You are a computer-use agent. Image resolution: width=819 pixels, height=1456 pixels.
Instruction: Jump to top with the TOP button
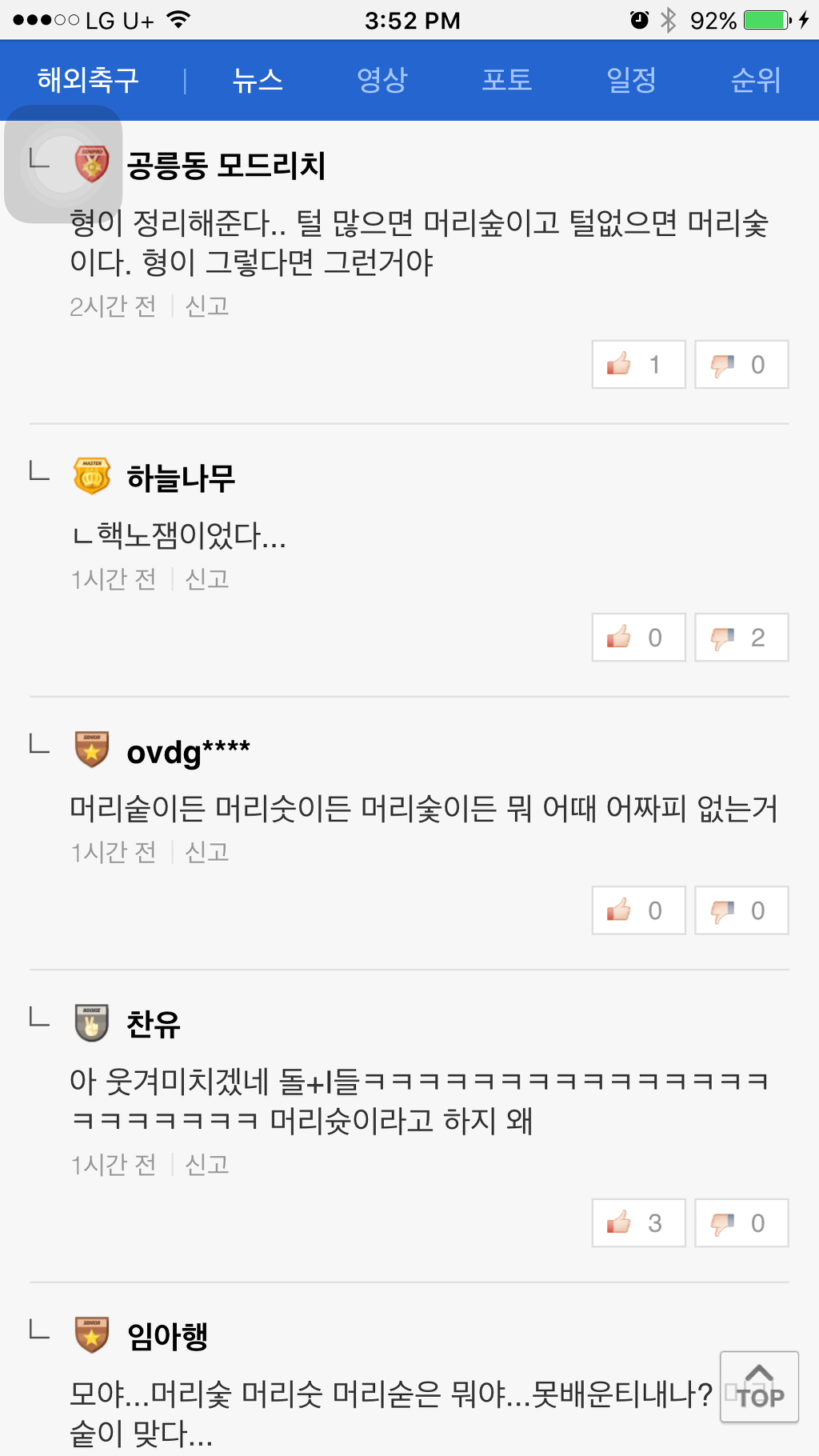[x=759, y=1387]
